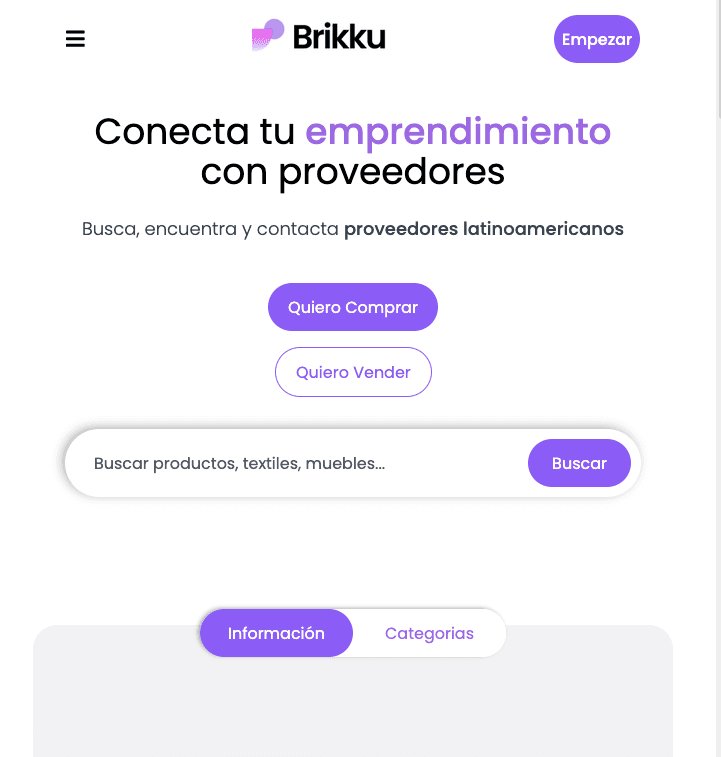Select Quiero Comprar
This screenshot has width=721, height=757.
coord(352,307)
